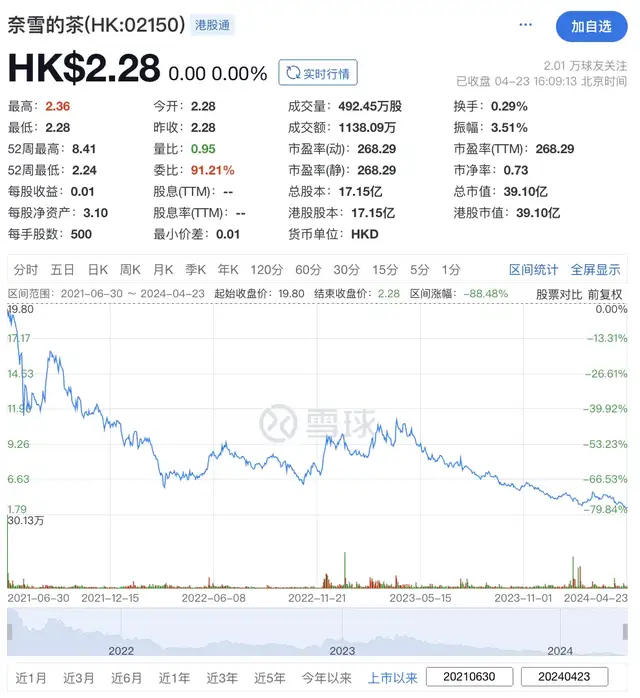Screen dimensions: 640x698
Task: Select the 日K chart tab
Action: point(97,269)
